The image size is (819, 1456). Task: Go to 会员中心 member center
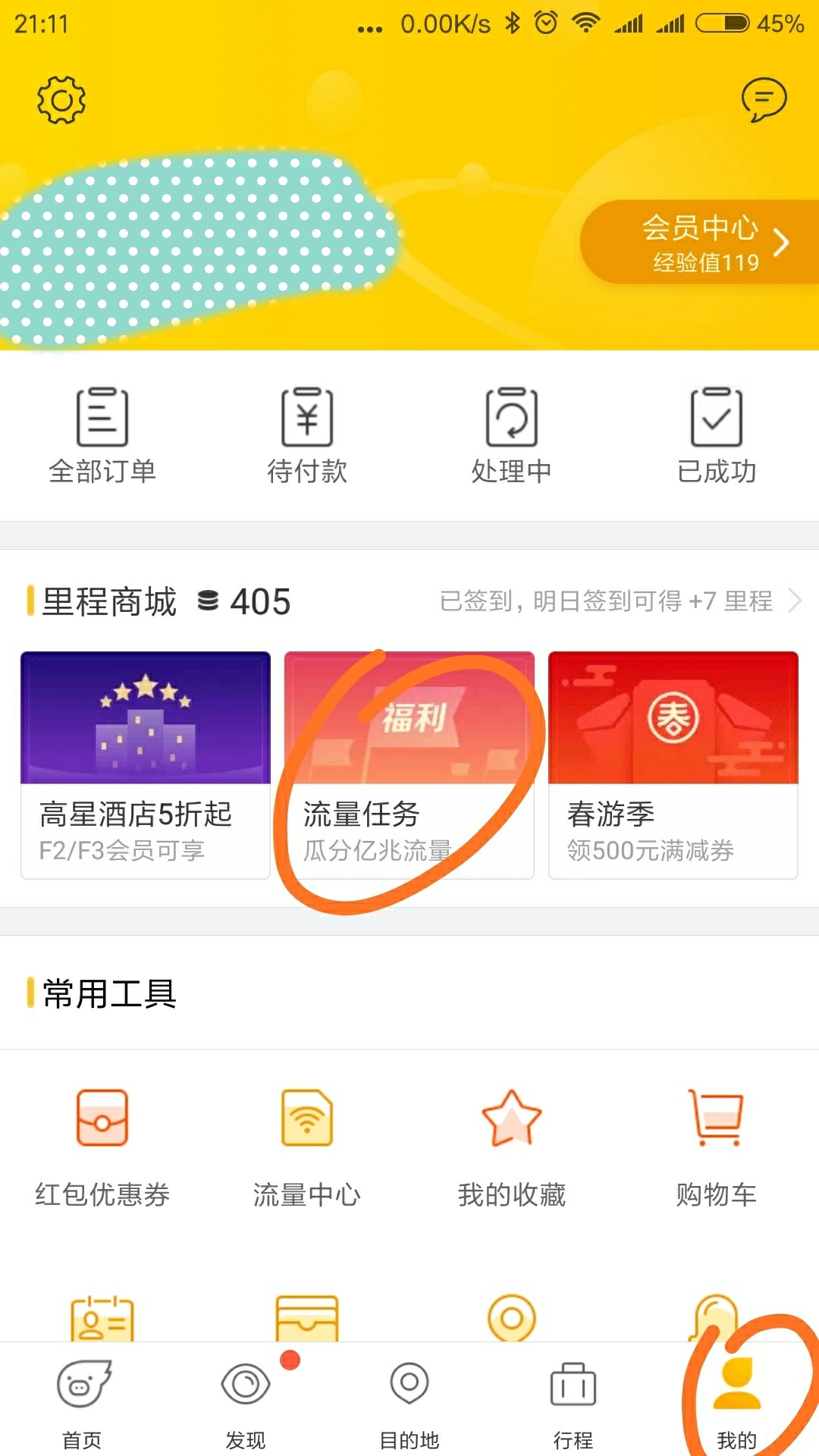[x=701, y=242]
